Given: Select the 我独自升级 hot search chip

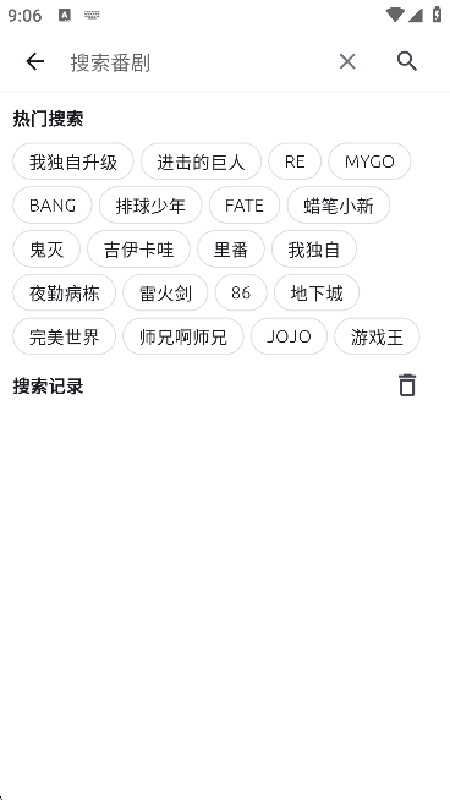Looking at the screenshot, I should (73, 162).
